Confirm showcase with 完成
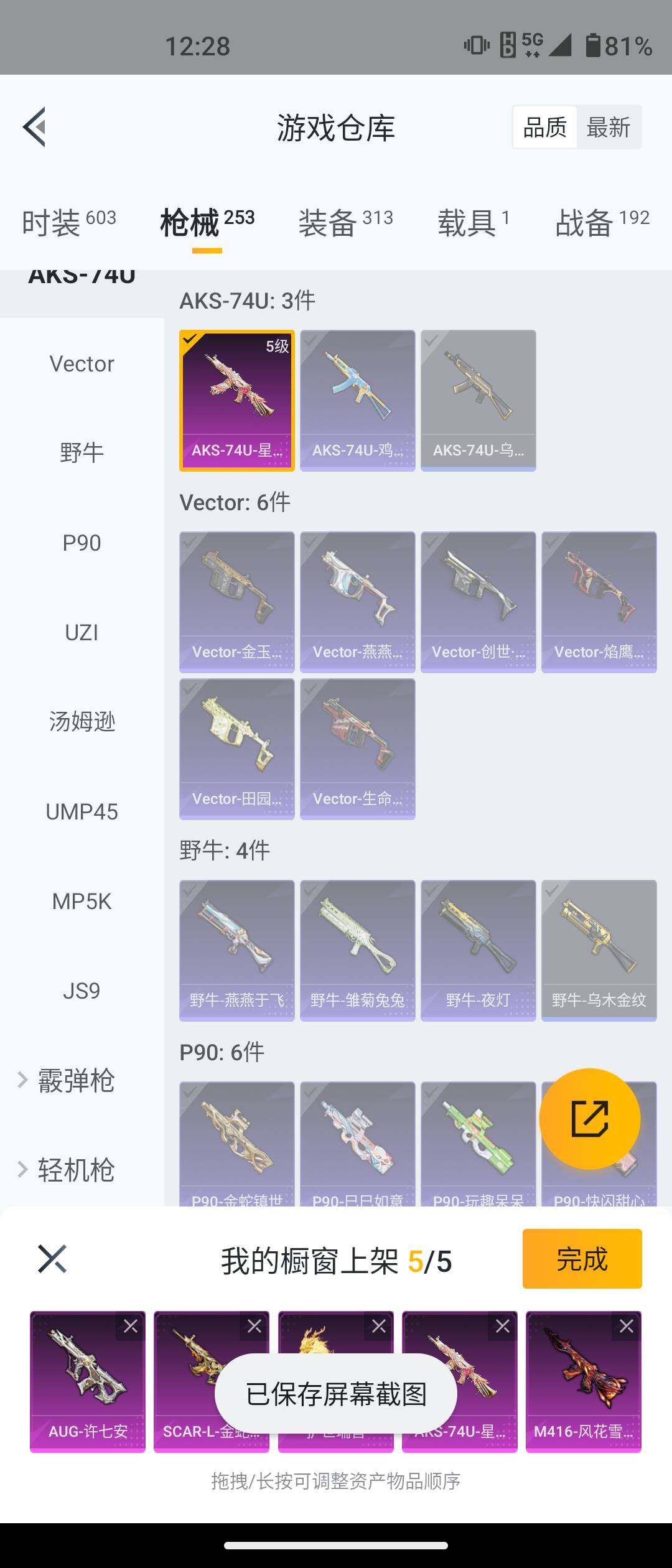 click(582, 1259)
